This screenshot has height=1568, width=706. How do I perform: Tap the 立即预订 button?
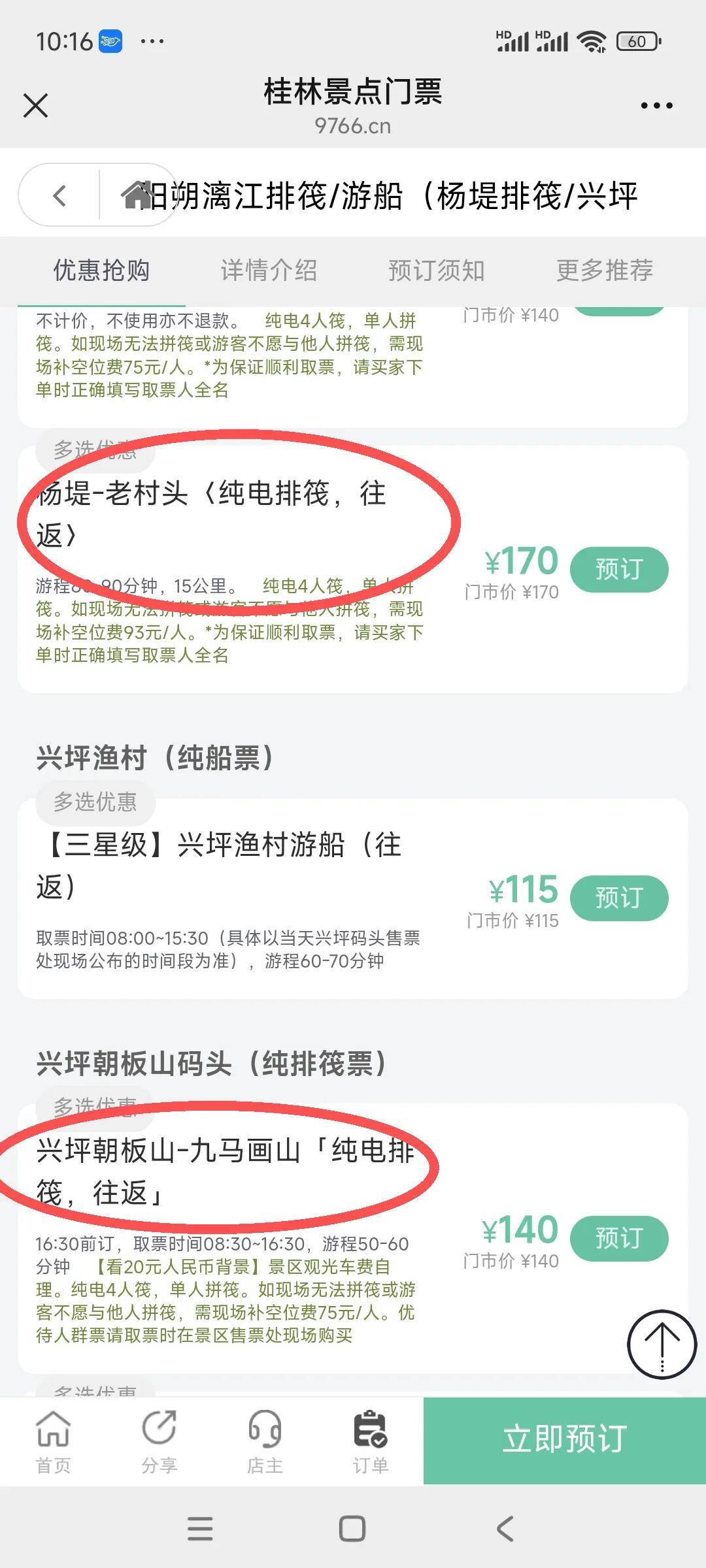(x=565, y=1441)
